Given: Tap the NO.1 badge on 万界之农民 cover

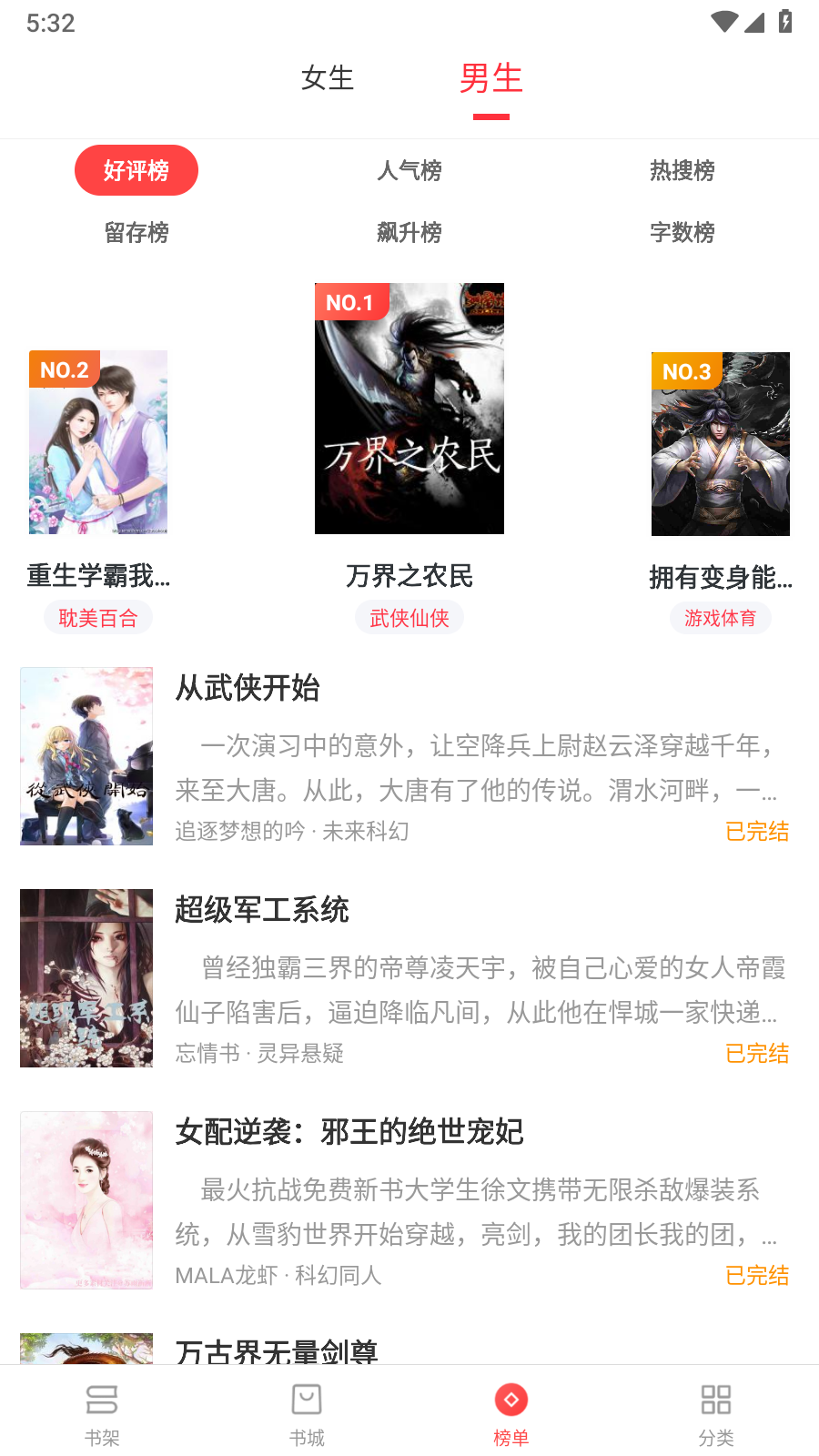Looking at the screenshot, I should 352,302.
